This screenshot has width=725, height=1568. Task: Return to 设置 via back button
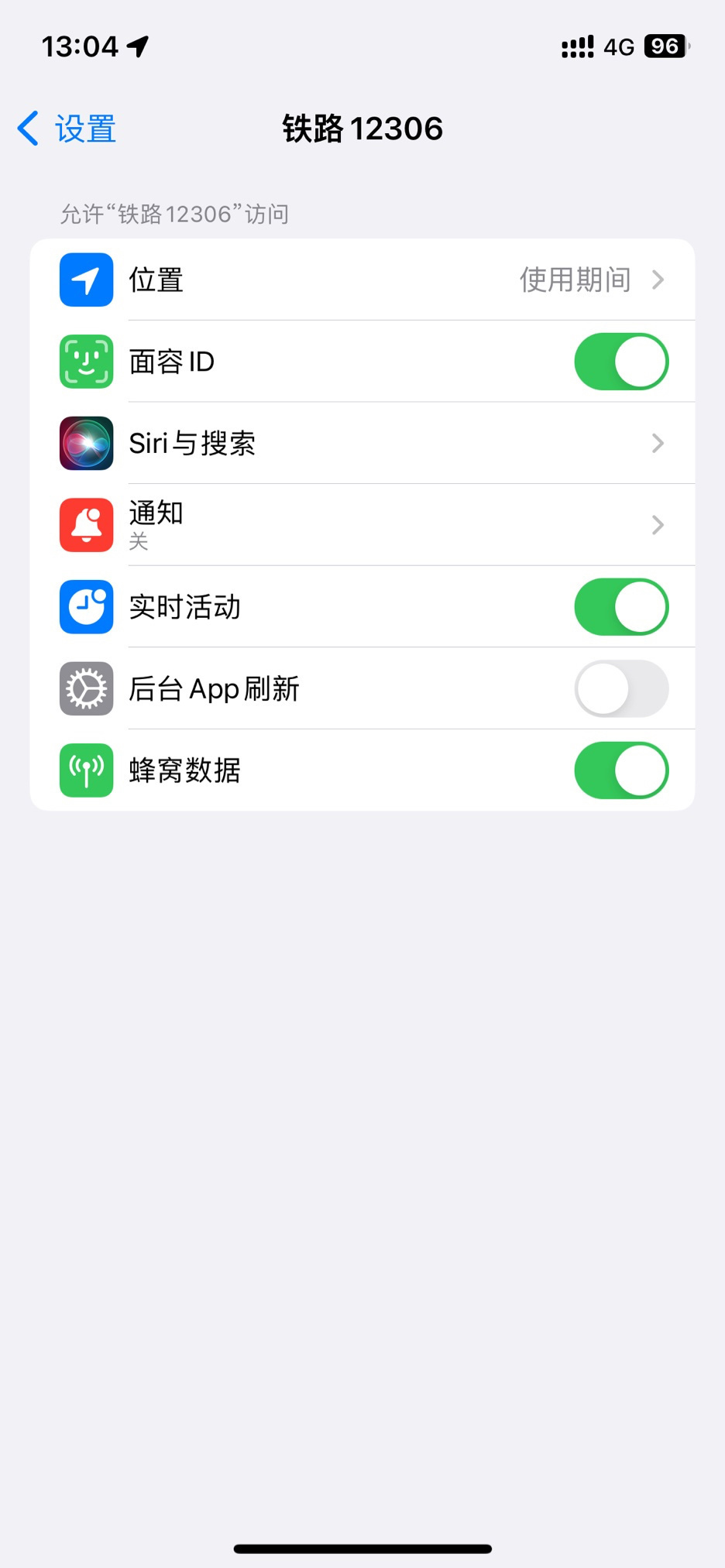66,128
